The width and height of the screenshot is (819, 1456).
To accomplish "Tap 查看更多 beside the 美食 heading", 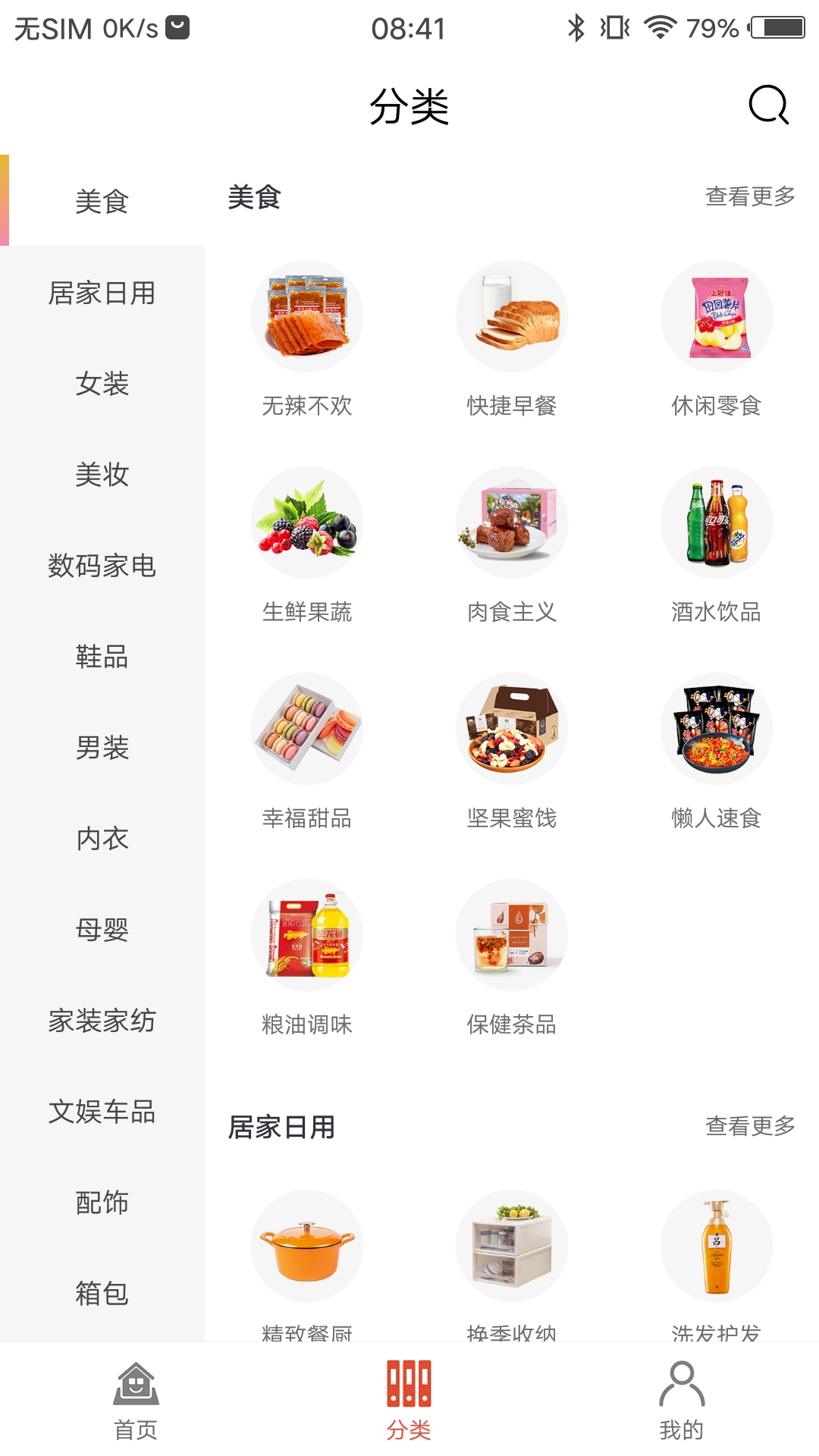I will pyautogui.click(x=749, y=196).
